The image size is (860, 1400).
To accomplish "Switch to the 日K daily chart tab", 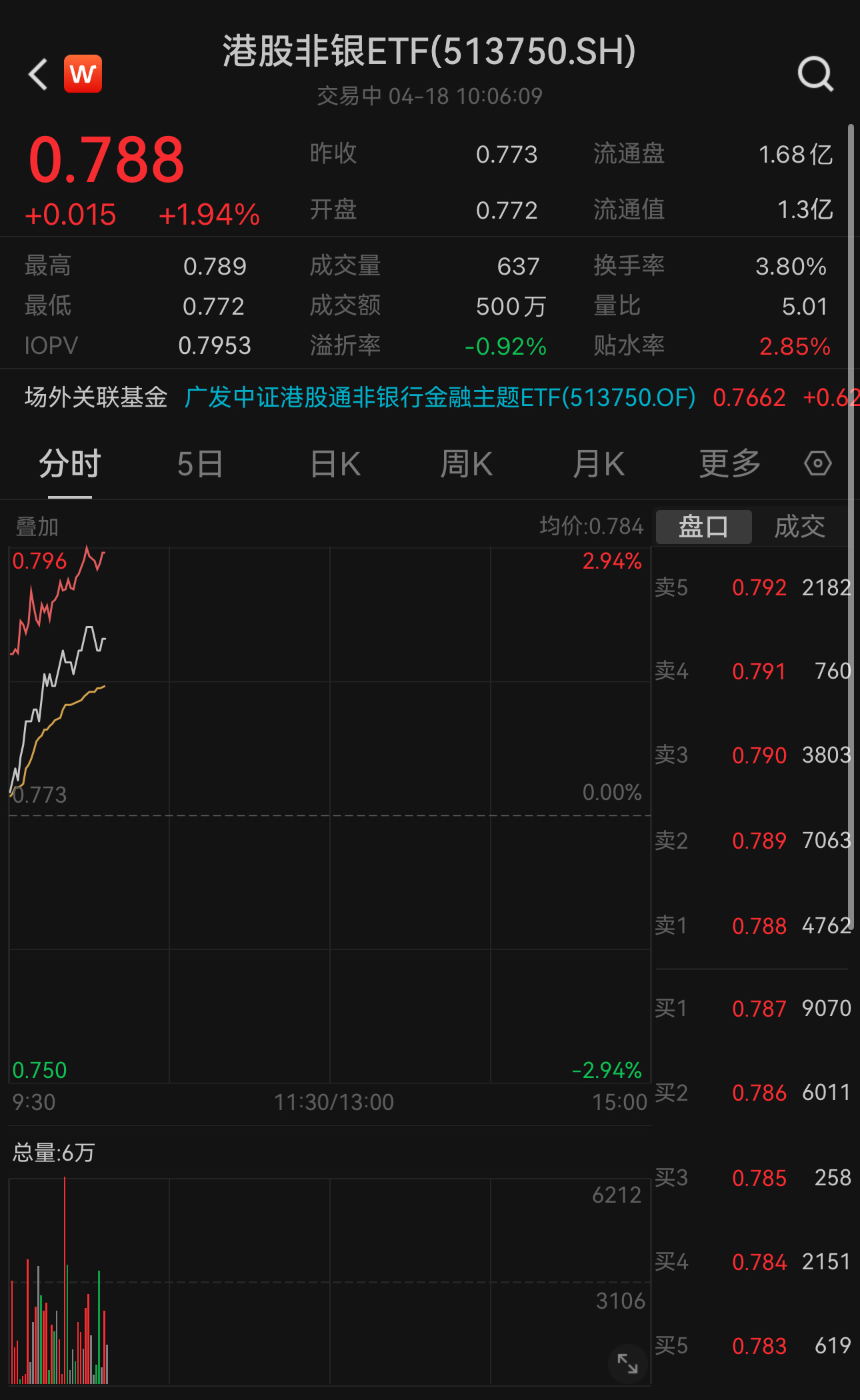I will [x=333, y=463].
